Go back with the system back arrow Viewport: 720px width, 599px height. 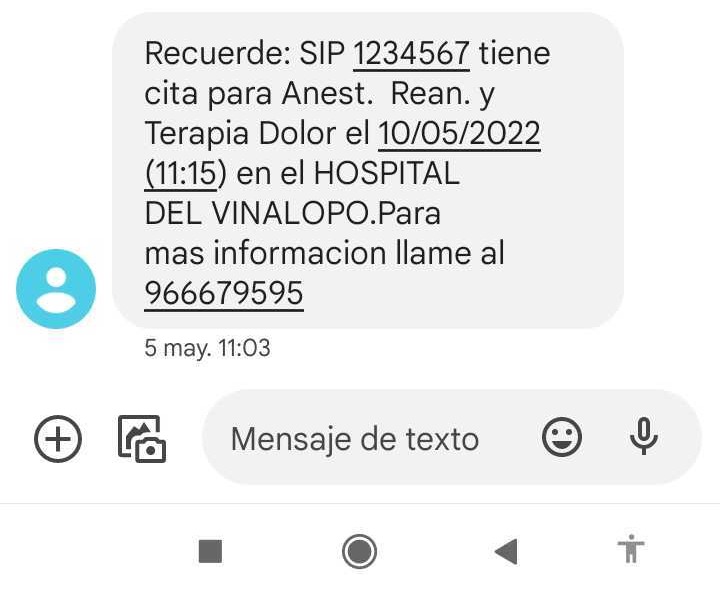[x=506, y=551]
